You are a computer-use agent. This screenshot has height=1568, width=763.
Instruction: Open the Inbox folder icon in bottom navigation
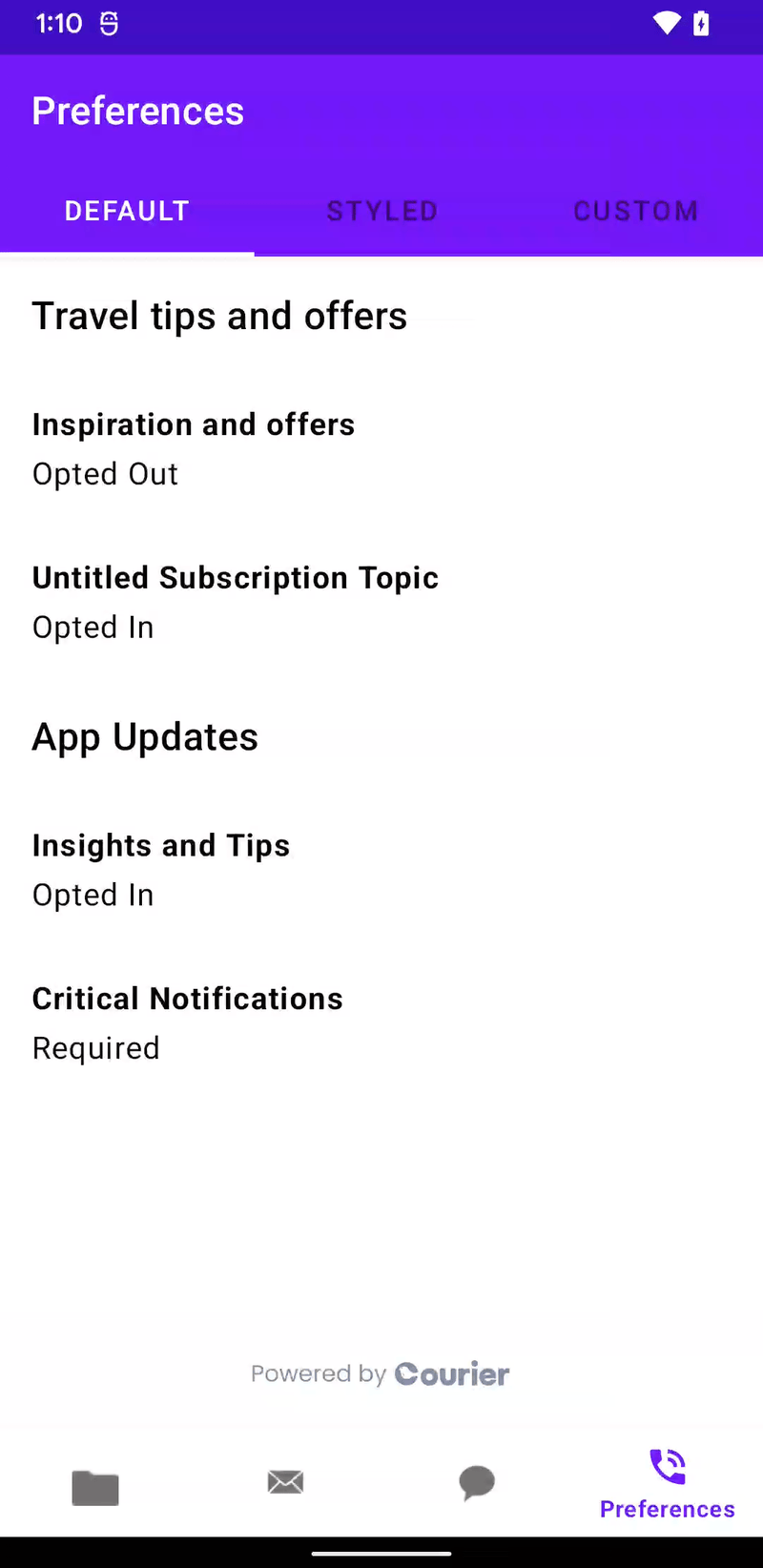(x=94, y=1485)
